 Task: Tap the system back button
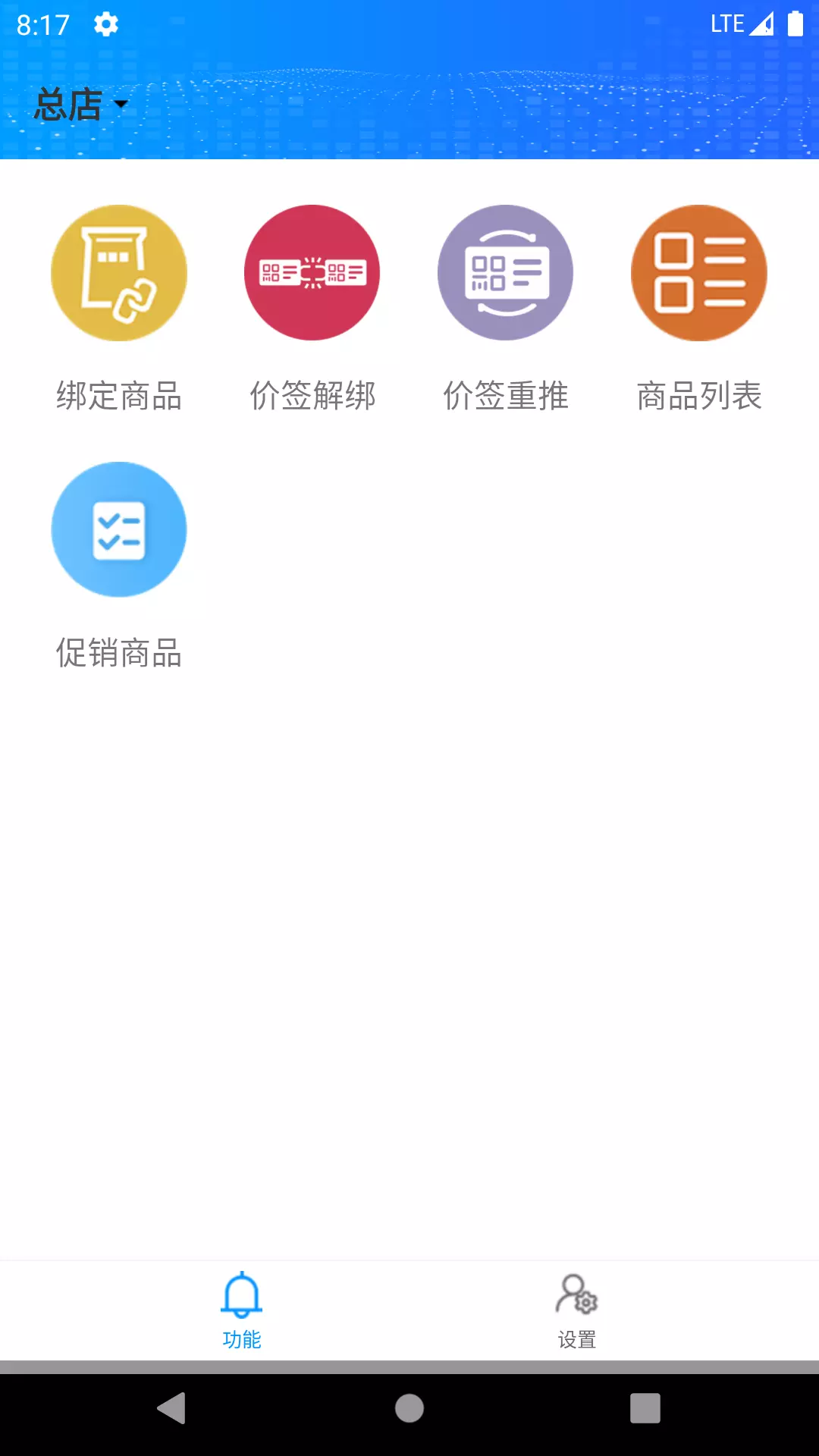172,1408
